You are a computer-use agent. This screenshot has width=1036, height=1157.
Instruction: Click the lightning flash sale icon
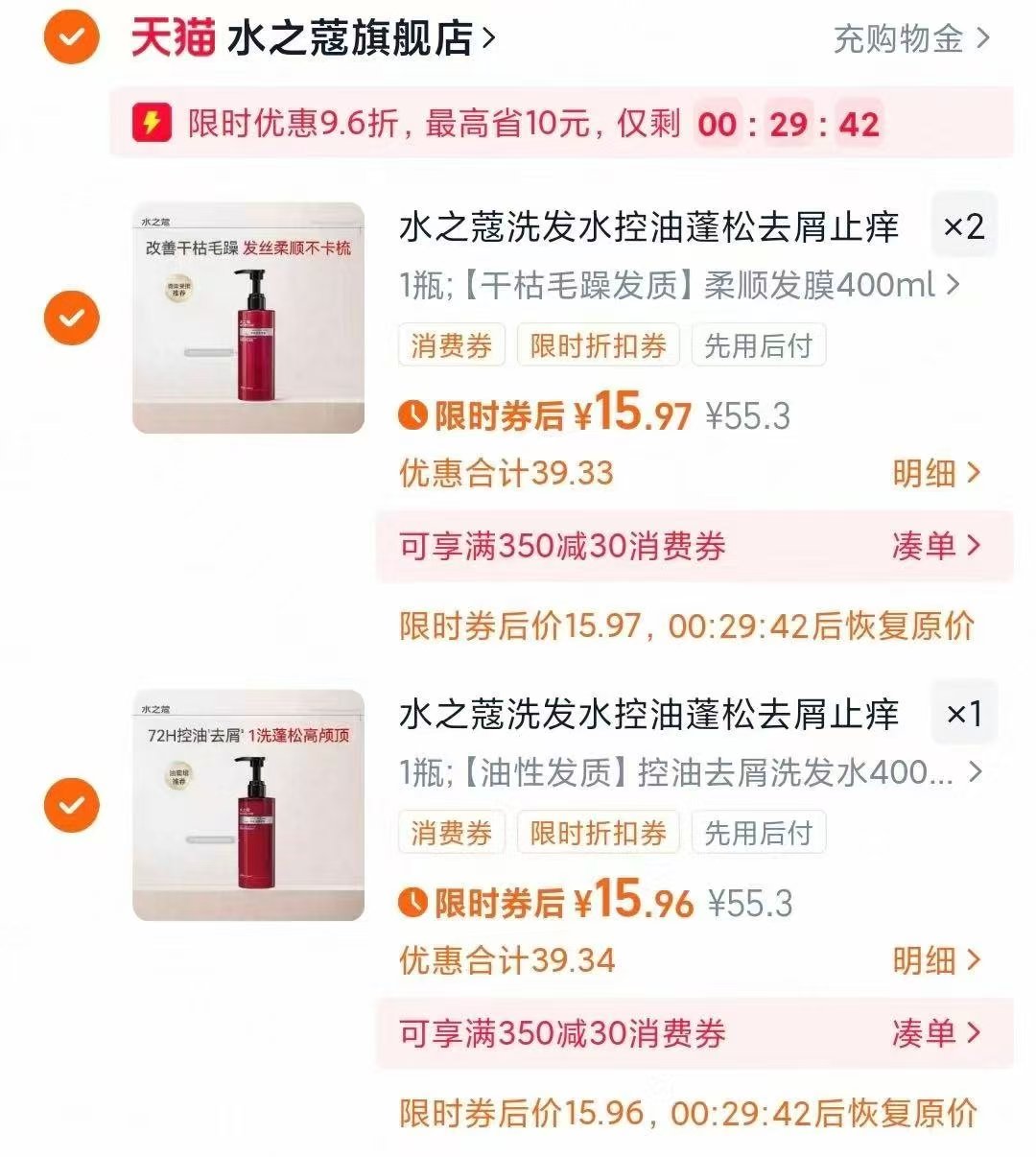(152, 123)
